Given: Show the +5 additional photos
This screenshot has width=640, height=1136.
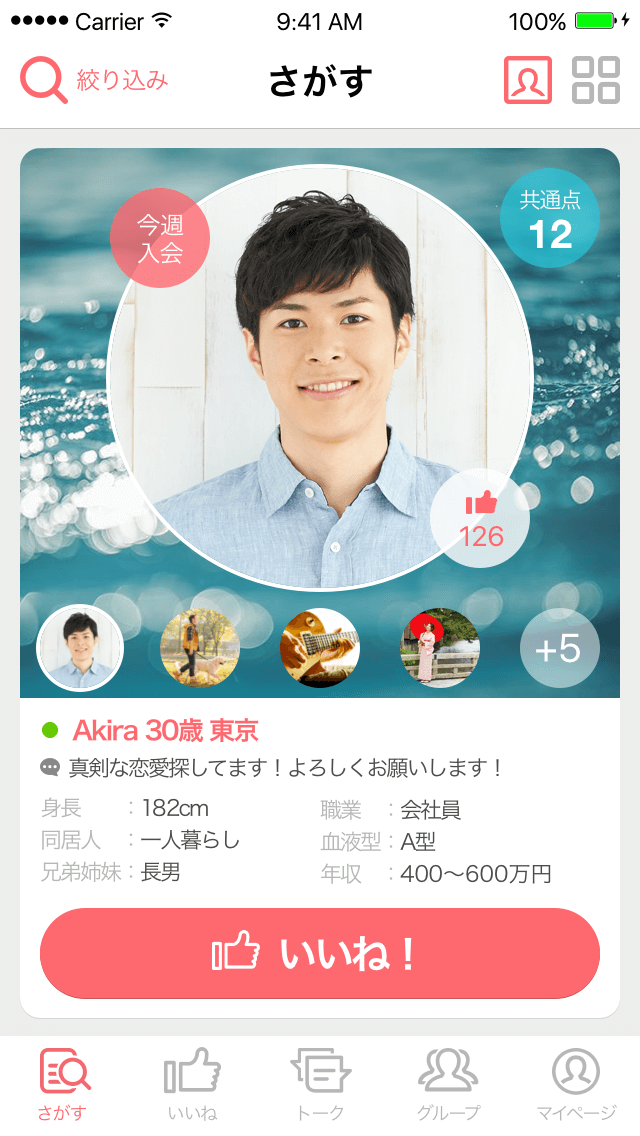Looking at the screenshot, I should coord(560,648).
